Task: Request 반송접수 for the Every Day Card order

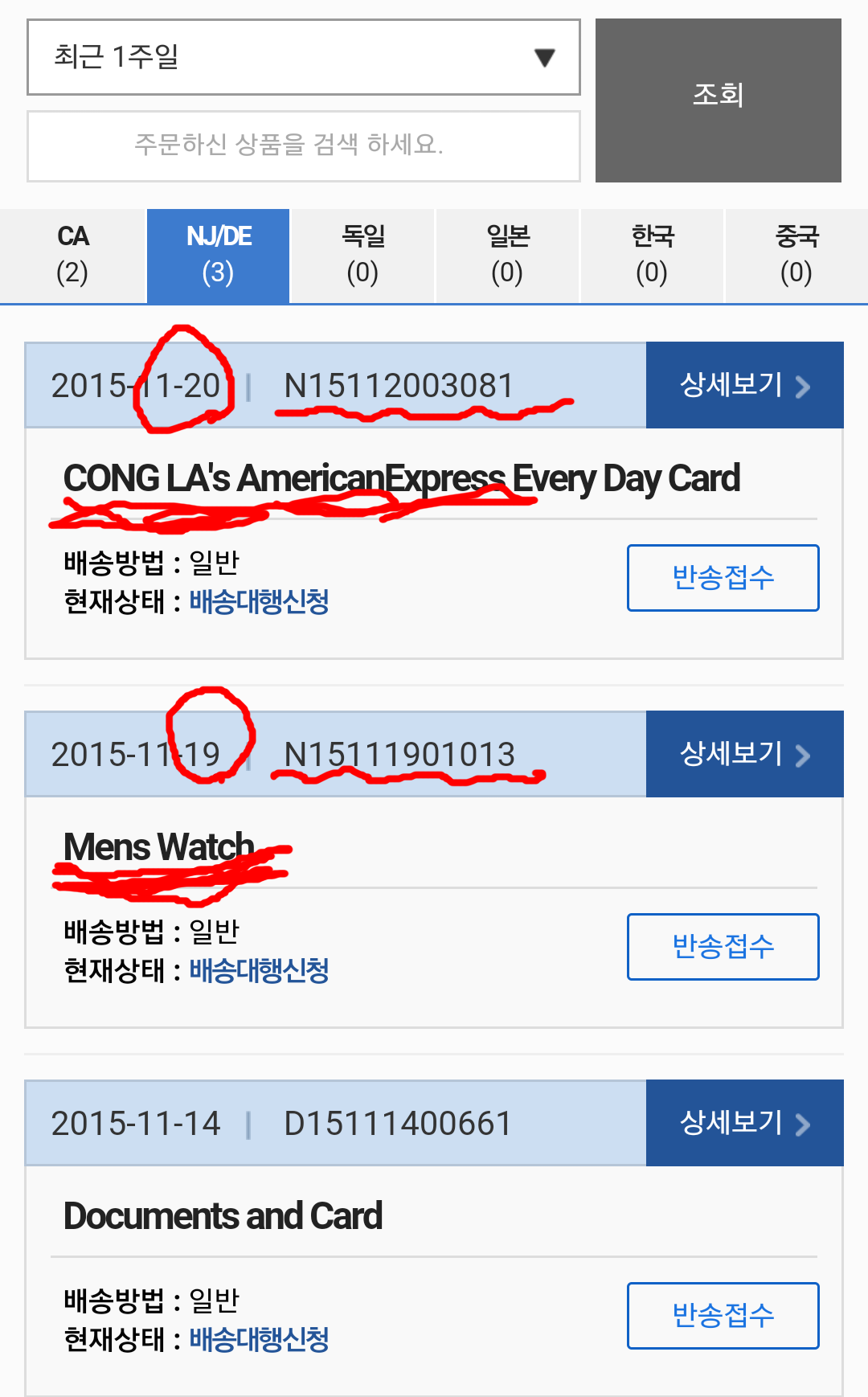Action: pos(723,578)
